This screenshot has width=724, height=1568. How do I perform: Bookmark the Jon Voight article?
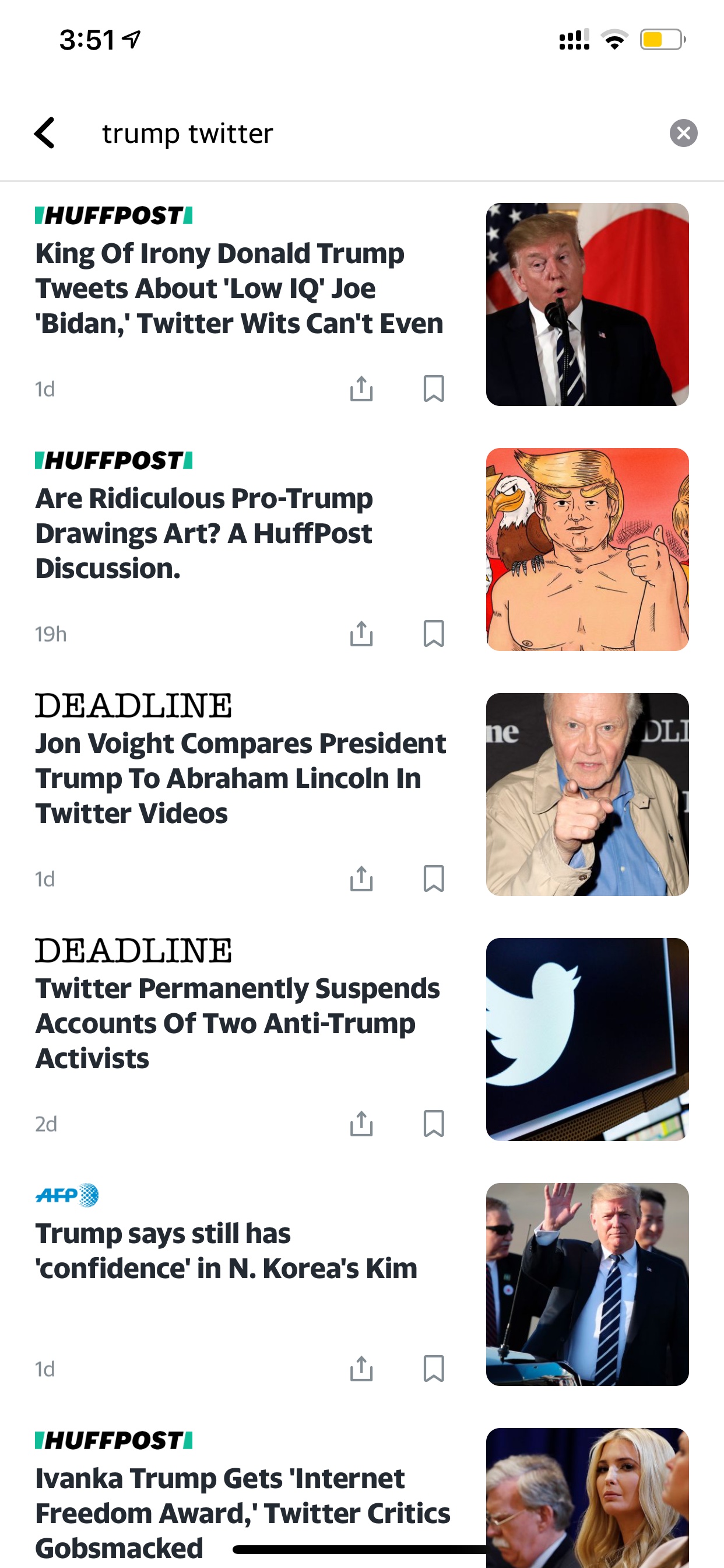tap(434, 879)
